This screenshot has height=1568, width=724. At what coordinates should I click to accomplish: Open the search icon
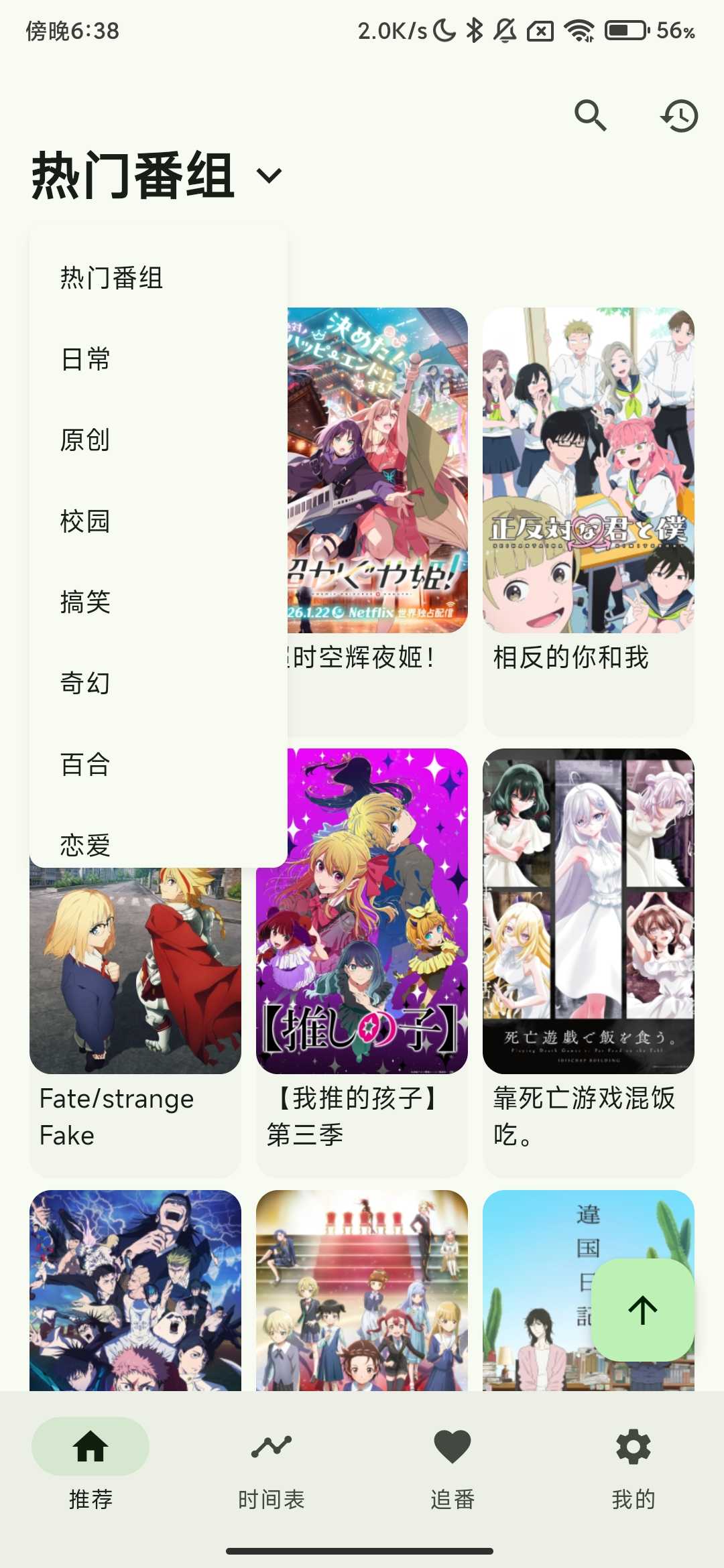590,115
